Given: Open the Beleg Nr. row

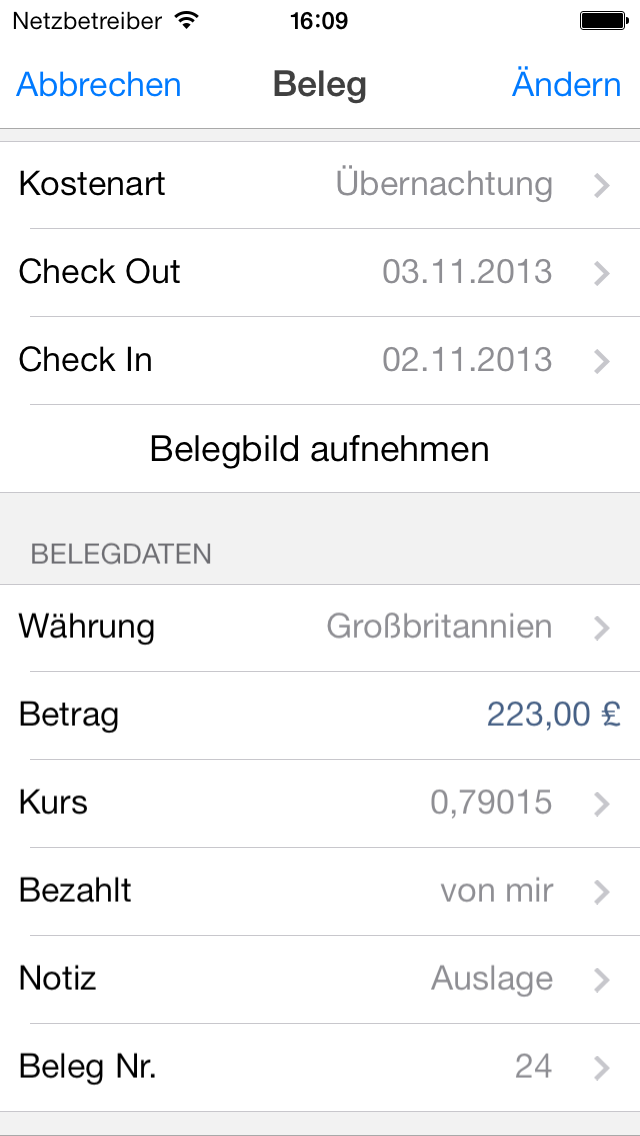Looking at the screenshot, I should (x=320, y=1068).
